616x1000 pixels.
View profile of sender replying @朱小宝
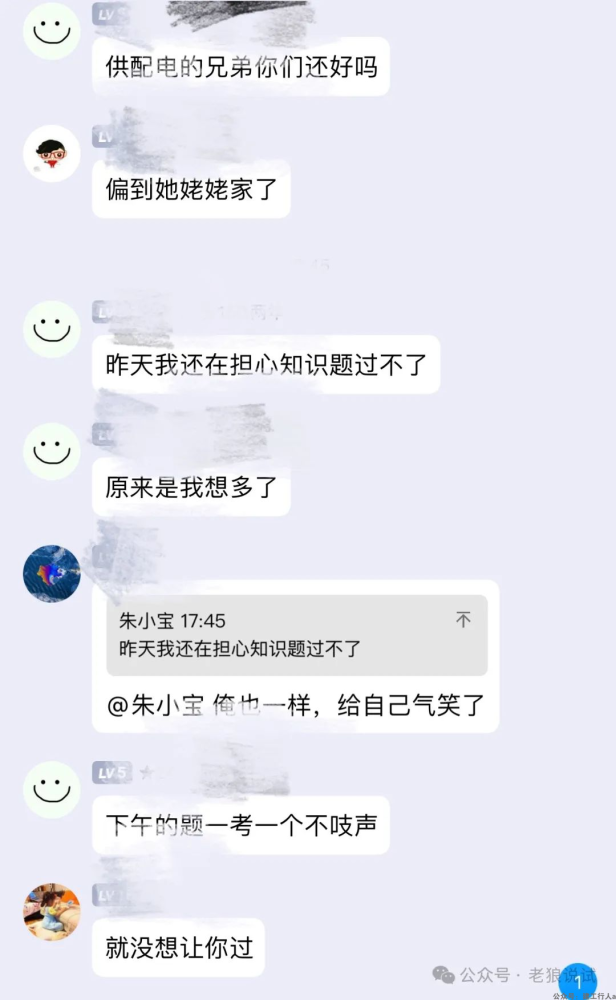pos(51,573)
